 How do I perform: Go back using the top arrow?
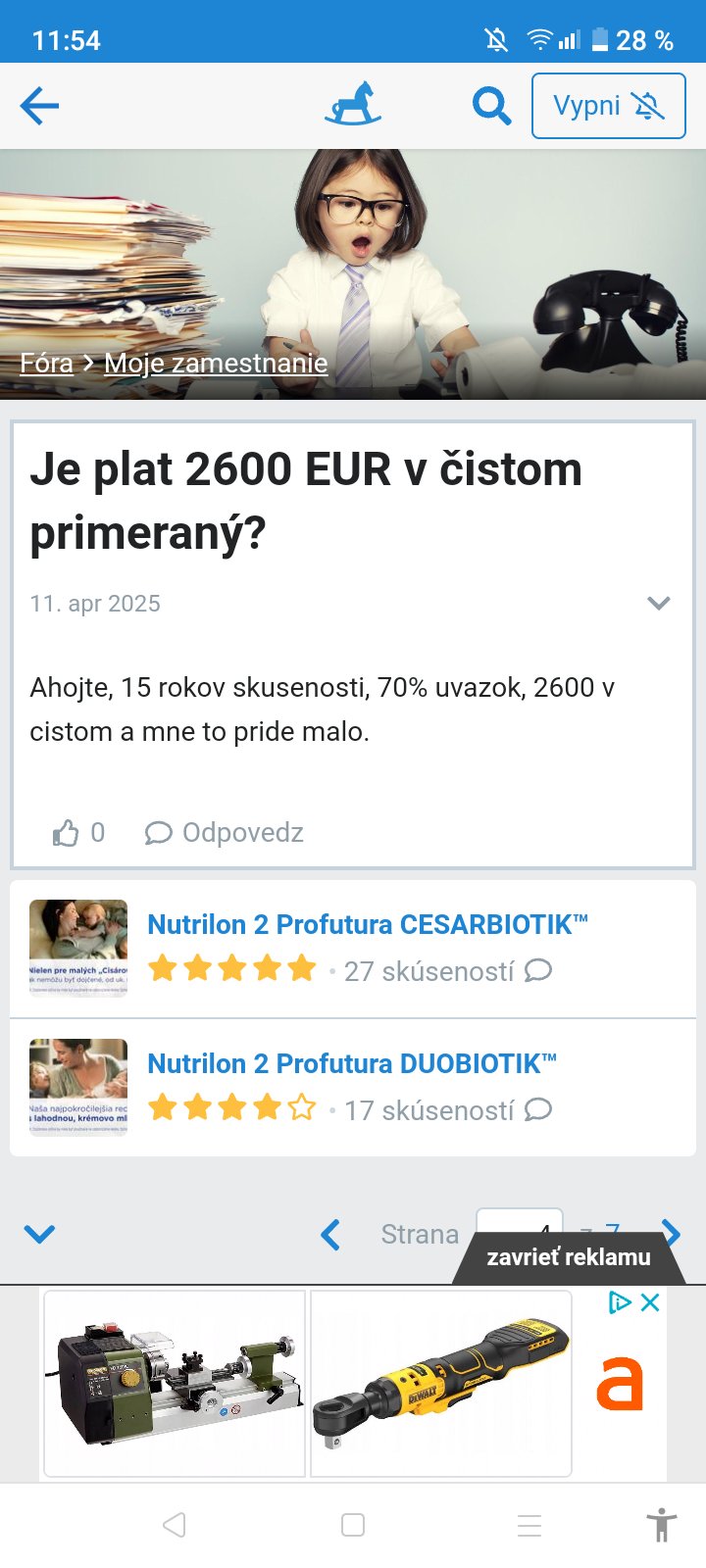click(39, 106)
